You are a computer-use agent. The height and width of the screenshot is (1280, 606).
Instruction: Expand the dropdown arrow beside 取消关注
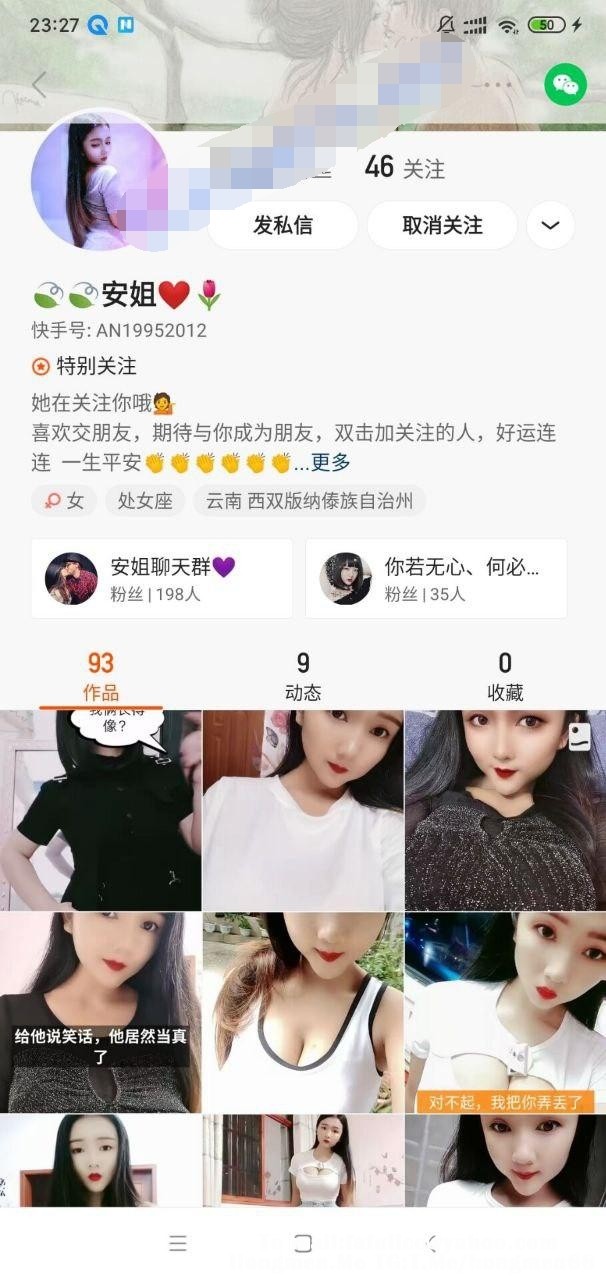(x=550, y=225)
